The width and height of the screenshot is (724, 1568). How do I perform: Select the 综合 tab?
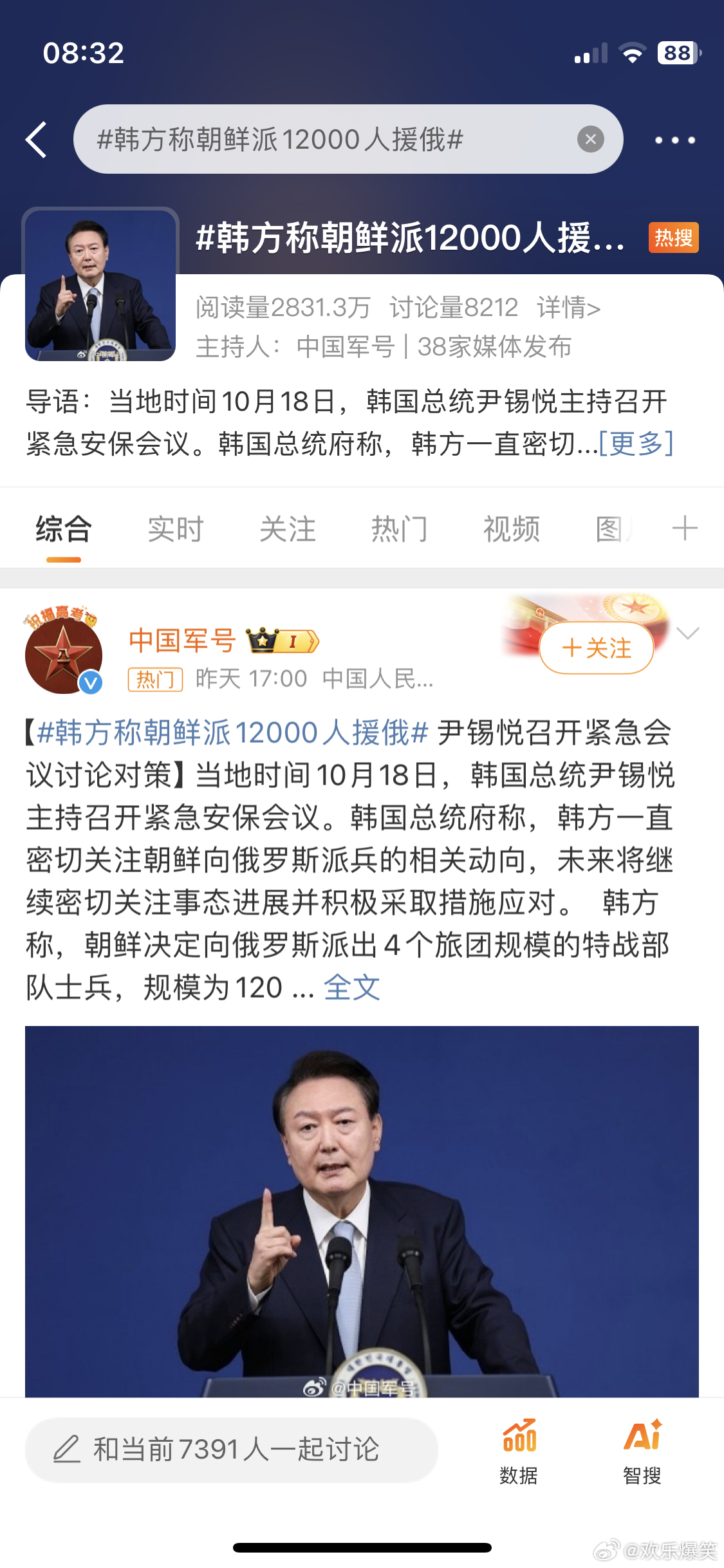pos(64,529)
